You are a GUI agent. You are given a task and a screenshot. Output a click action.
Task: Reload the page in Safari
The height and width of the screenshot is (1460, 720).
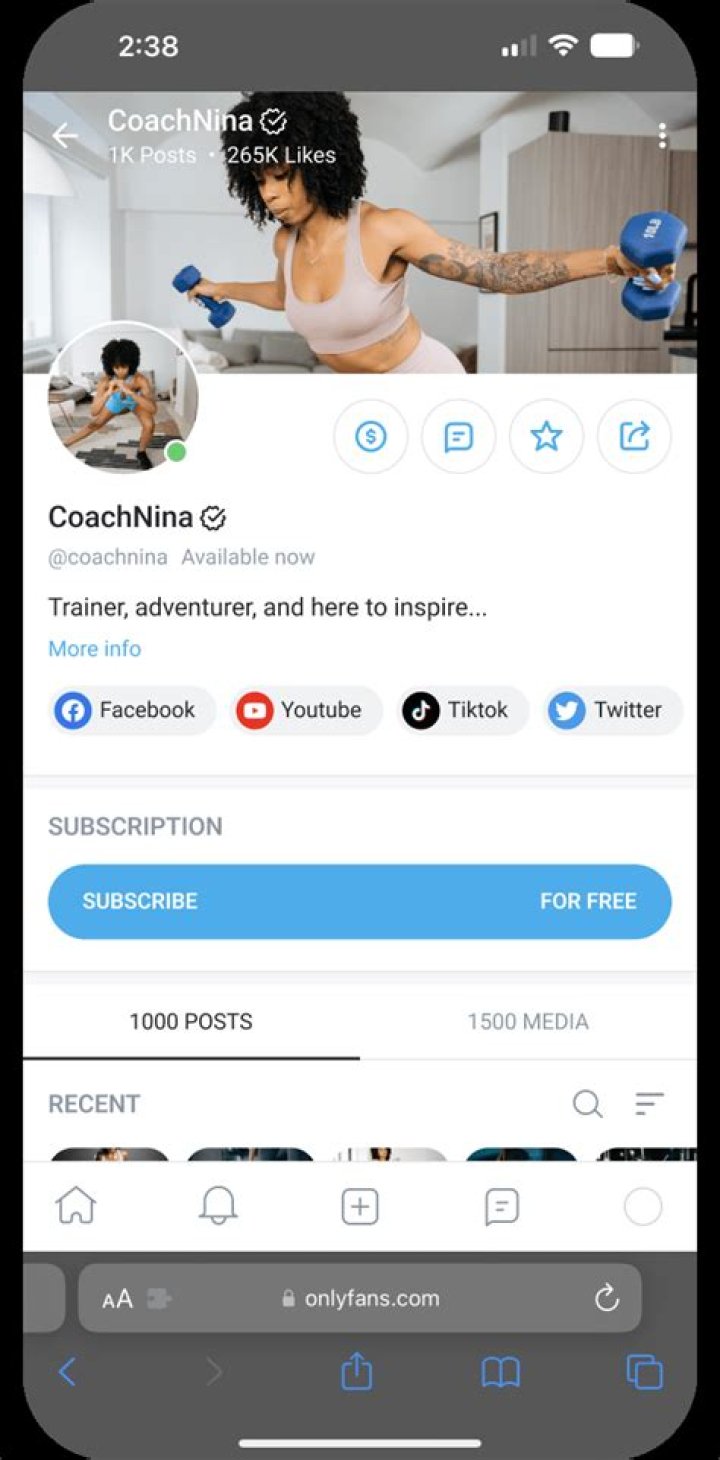pos(607,1298)
